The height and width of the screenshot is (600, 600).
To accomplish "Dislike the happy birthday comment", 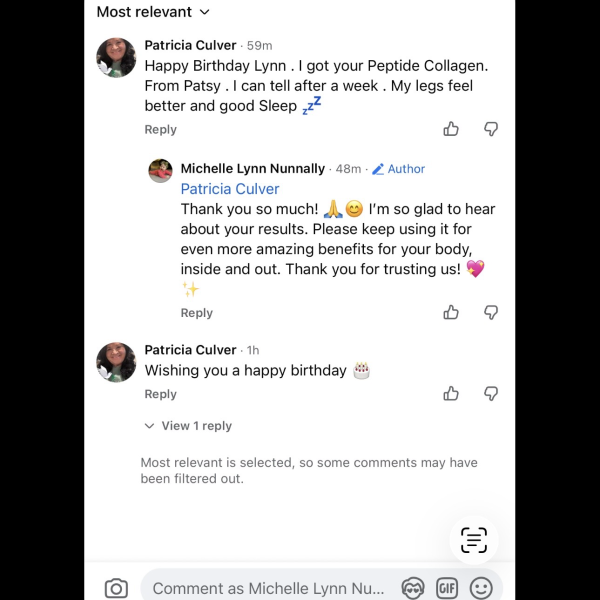I will pos(491,394).
